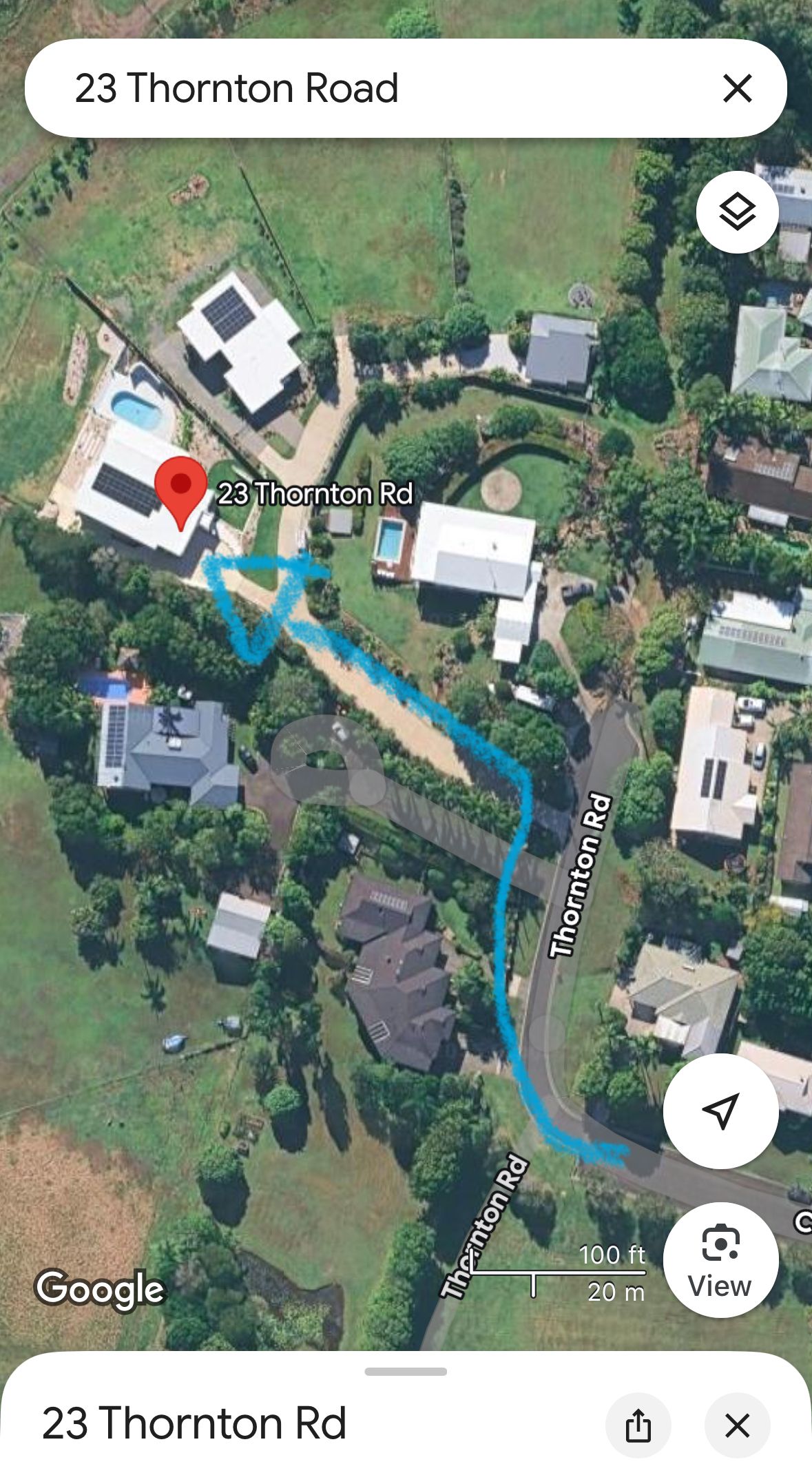Close the 23 Thornton Rd info panel
Screen dimensions: 812x1484
737,1425
